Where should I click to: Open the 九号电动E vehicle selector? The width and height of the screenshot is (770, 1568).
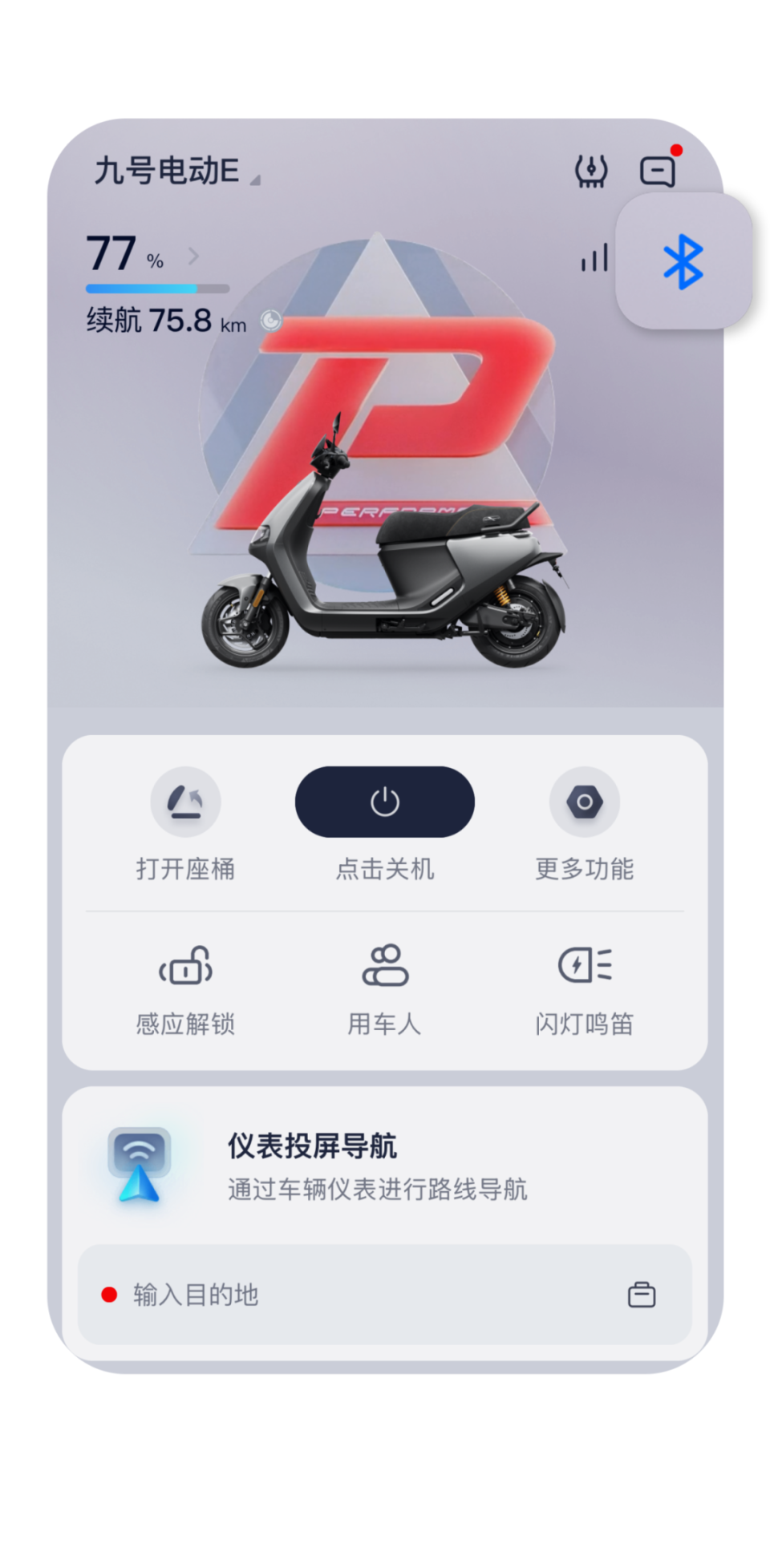coord(166,171)
